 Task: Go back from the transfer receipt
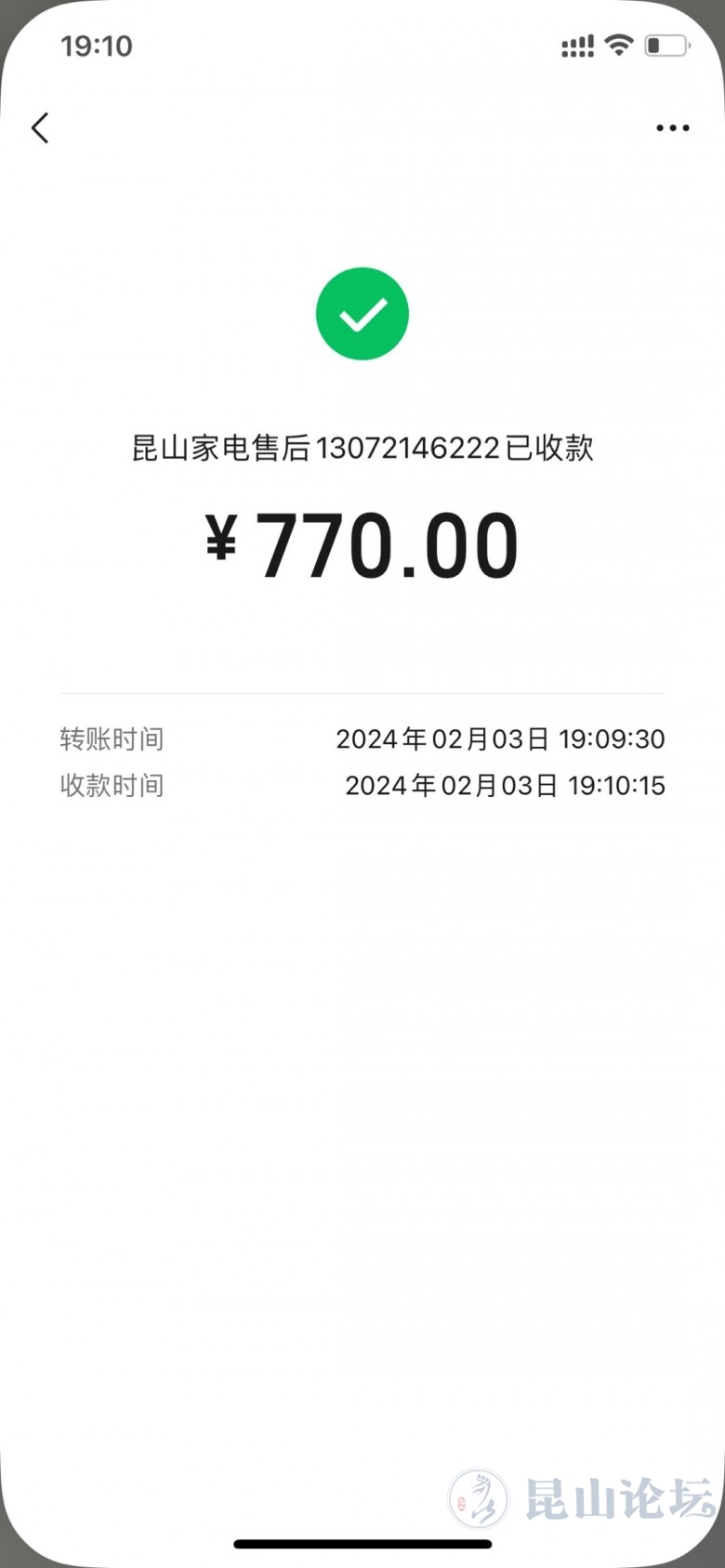coord(40,128)
